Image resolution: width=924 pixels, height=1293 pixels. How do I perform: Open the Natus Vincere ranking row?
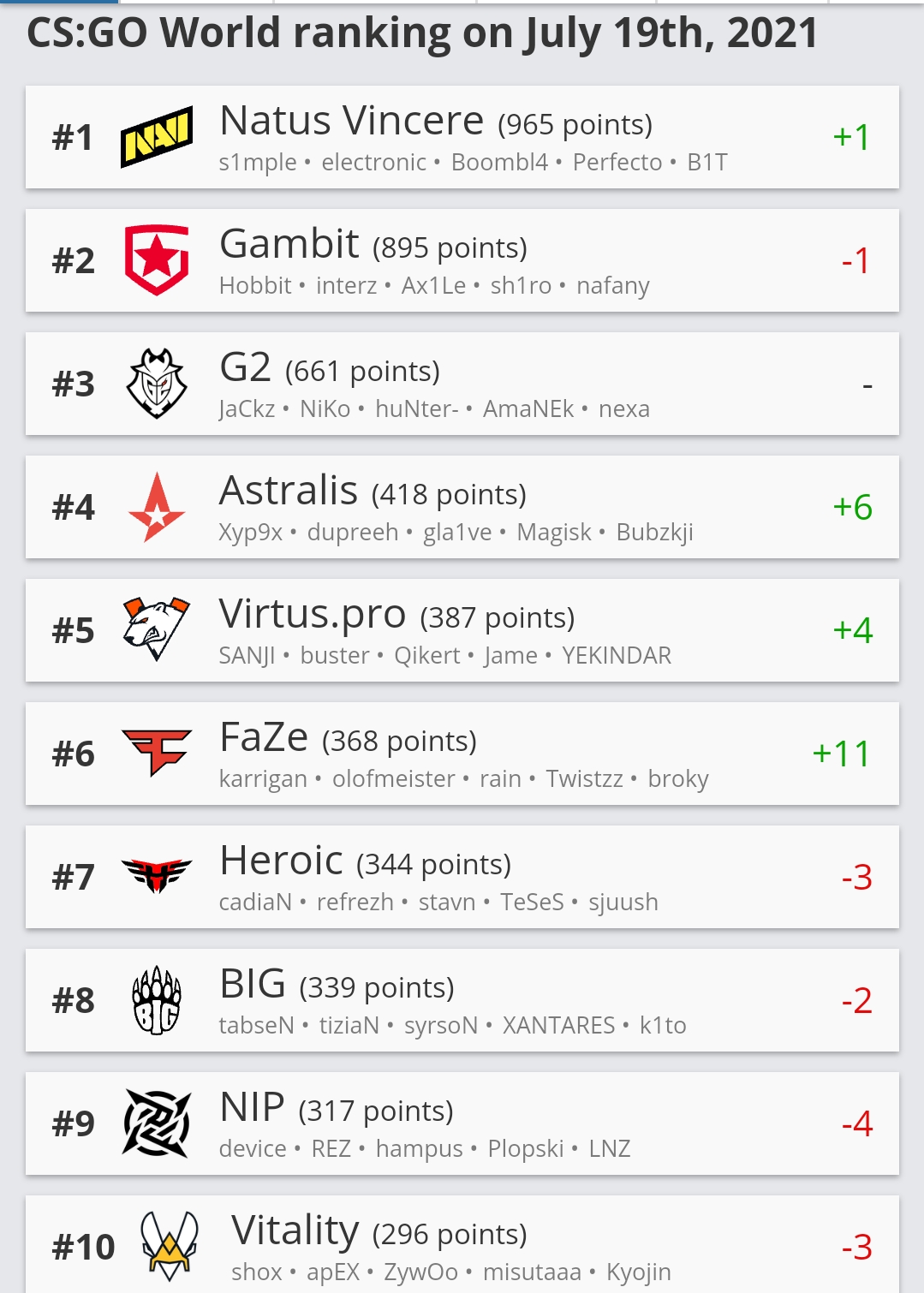[x=462, y=137]
